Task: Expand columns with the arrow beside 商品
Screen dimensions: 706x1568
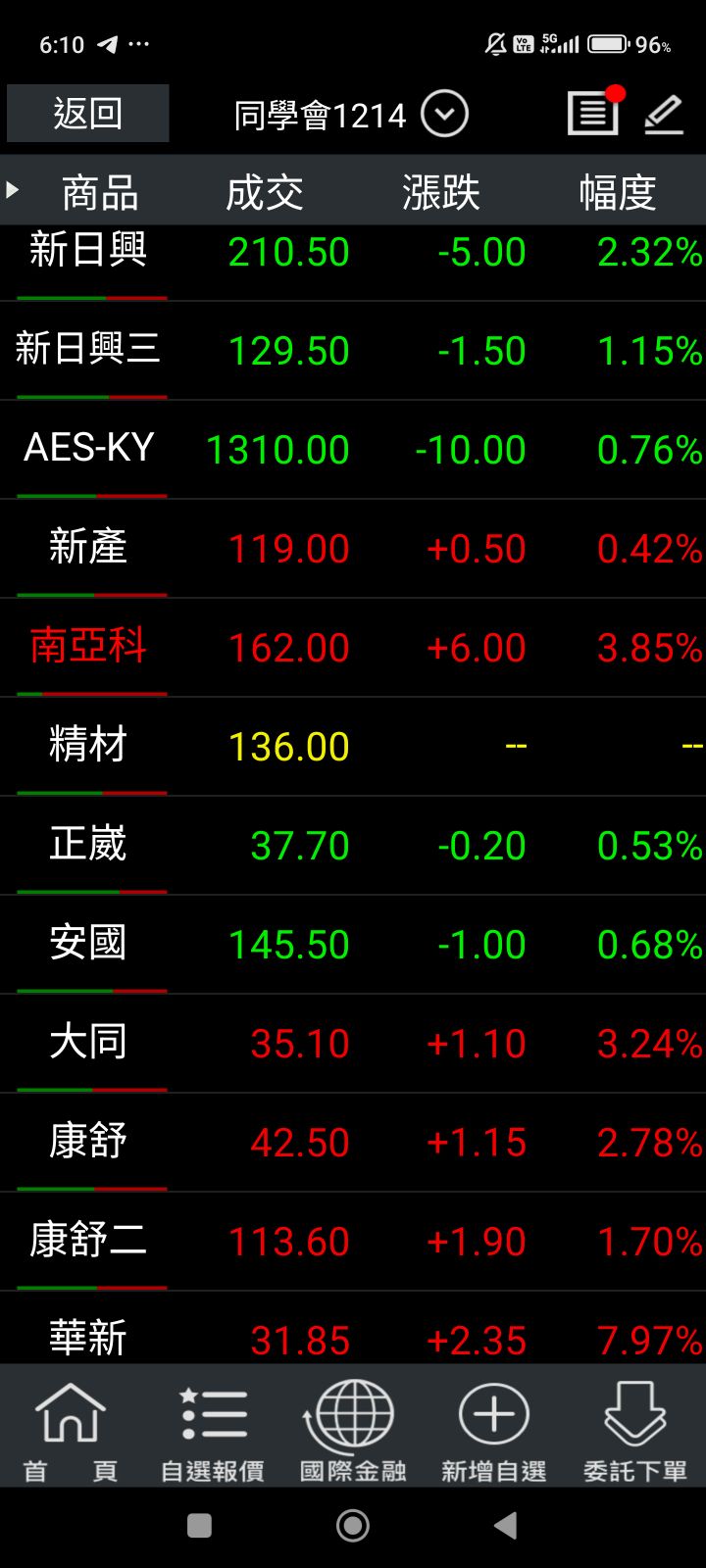Action: coord(13,190)
